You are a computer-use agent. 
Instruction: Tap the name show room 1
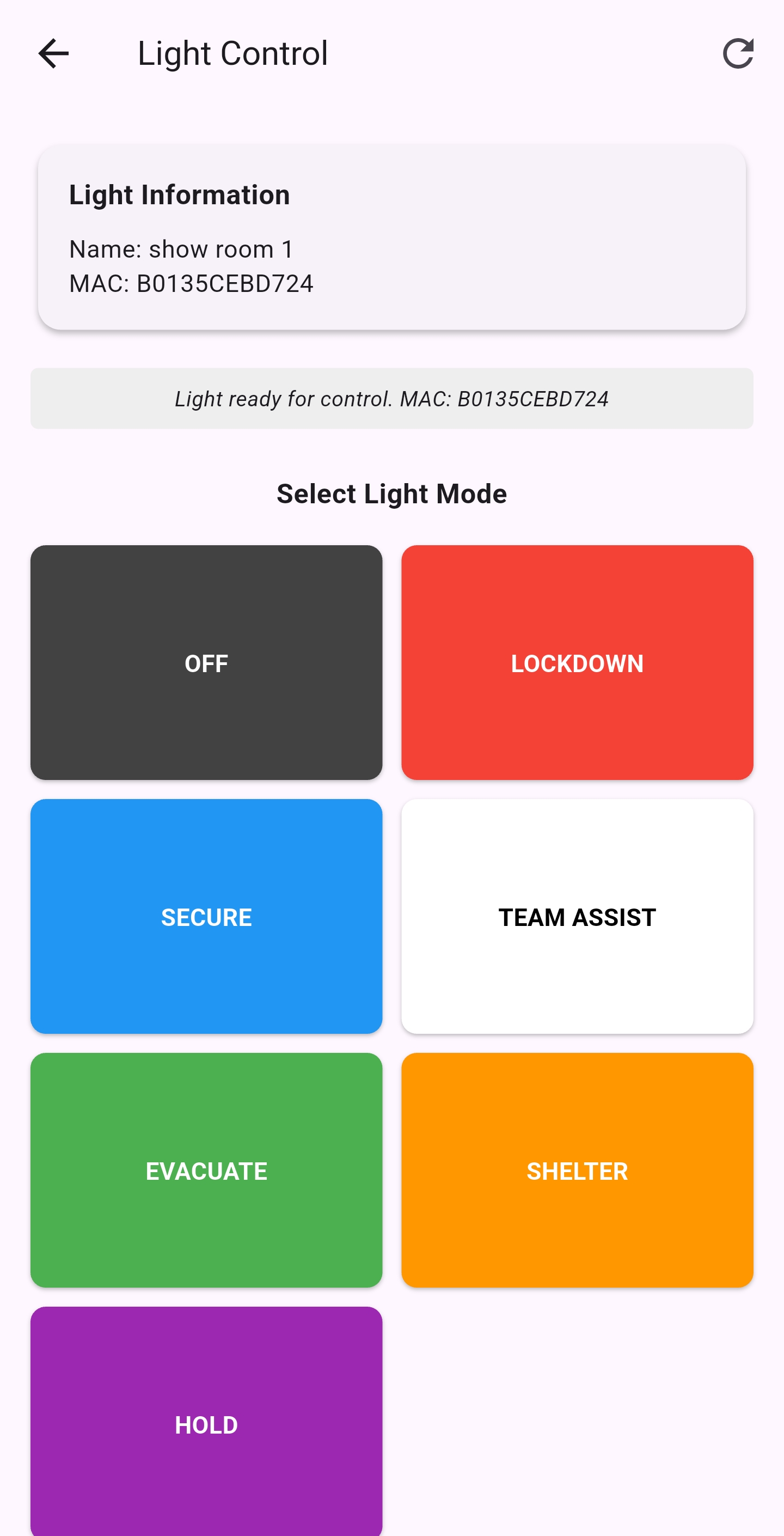[181, 248]
